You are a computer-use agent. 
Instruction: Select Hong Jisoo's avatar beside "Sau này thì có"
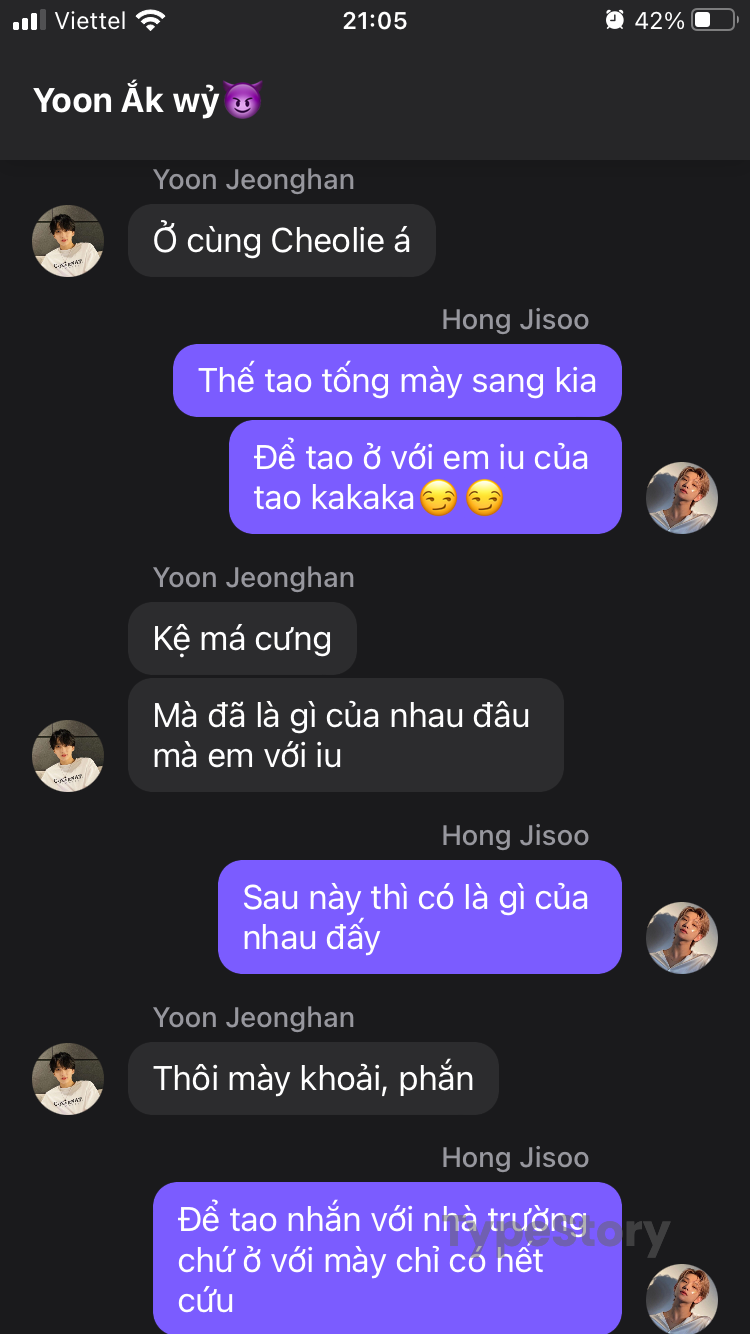coord(682,938)
